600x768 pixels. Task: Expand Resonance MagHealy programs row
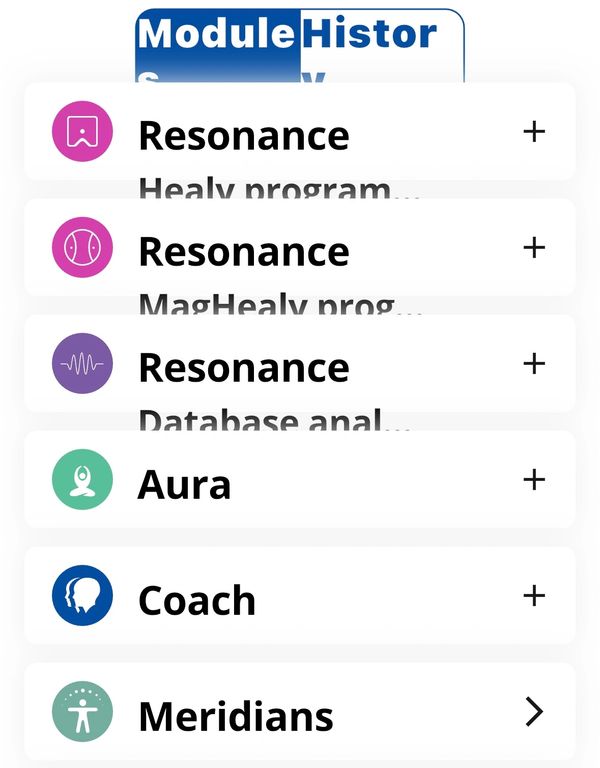click(534, 248)
